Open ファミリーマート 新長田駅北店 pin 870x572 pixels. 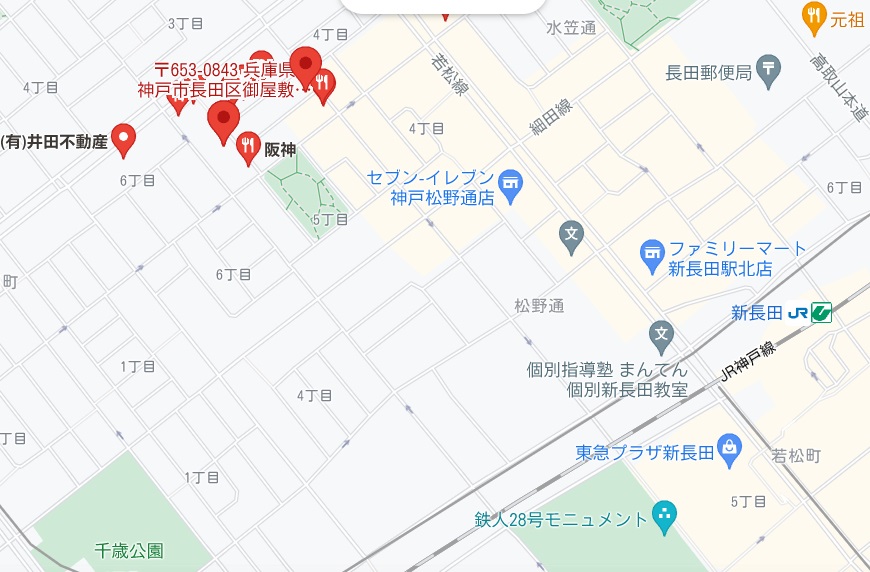pyautogui.click(x=653, y=255)
